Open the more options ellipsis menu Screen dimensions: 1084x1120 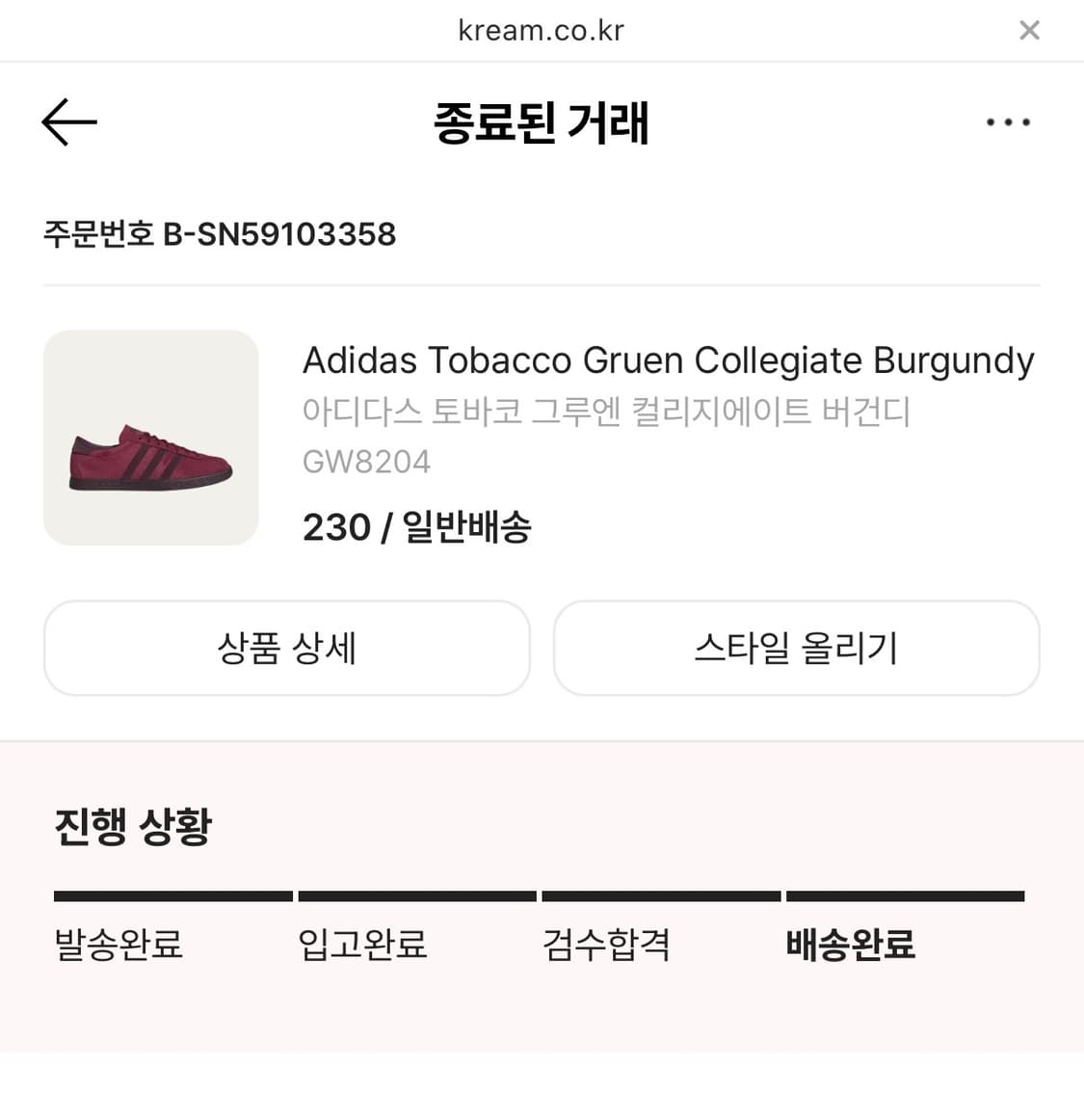tap(1008, 121)
